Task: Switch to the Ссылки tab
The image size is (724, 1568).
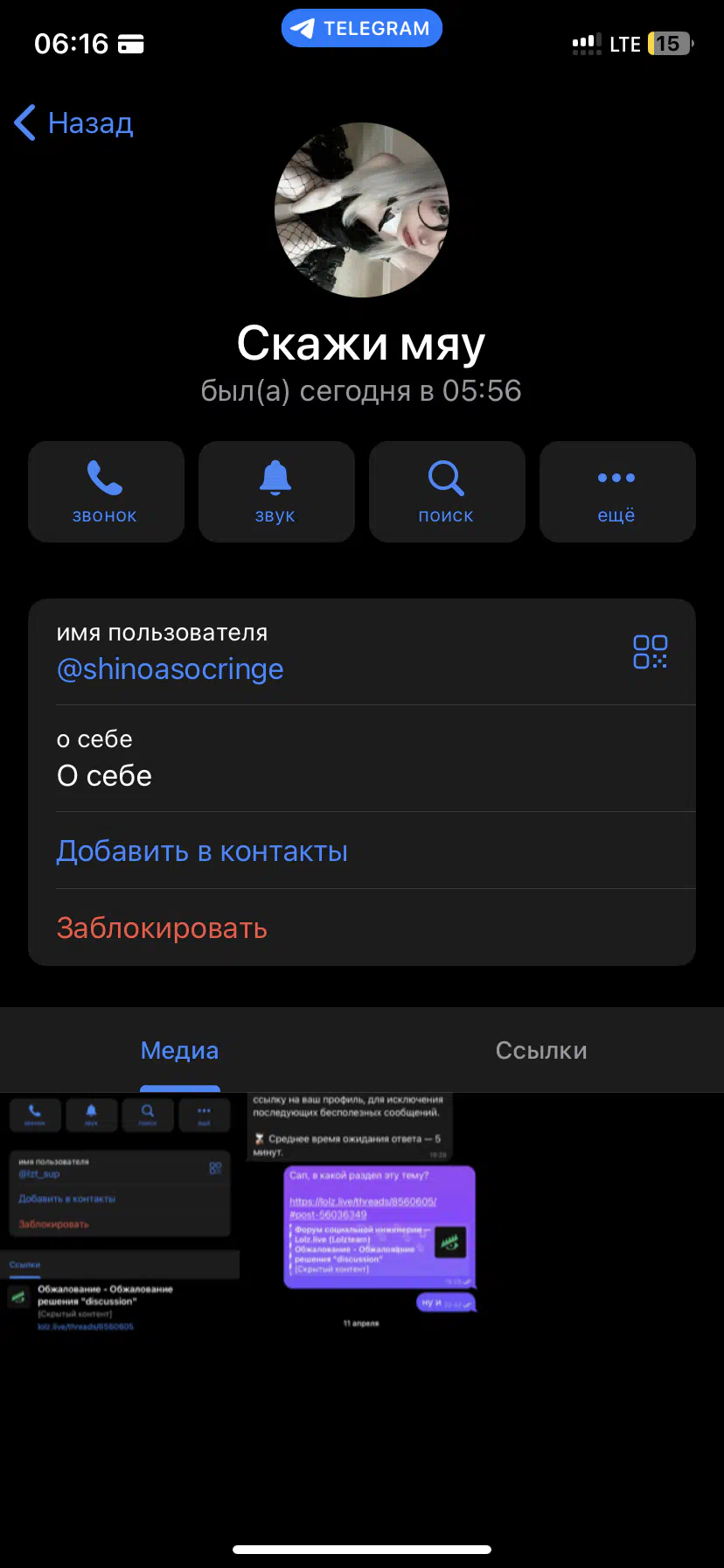Action: click(x=541, y=1050)
